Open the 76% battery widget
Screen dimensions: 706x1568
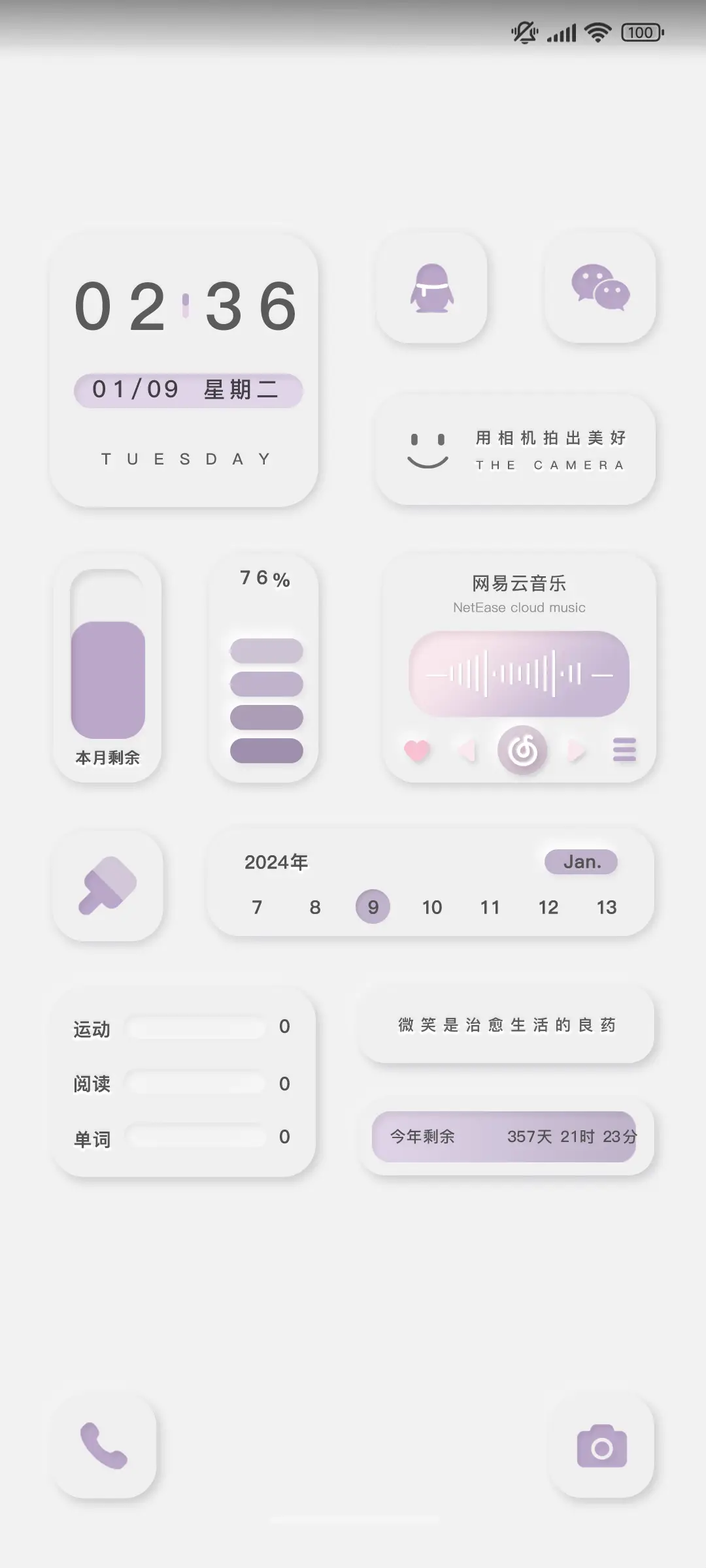coord(265,668)
